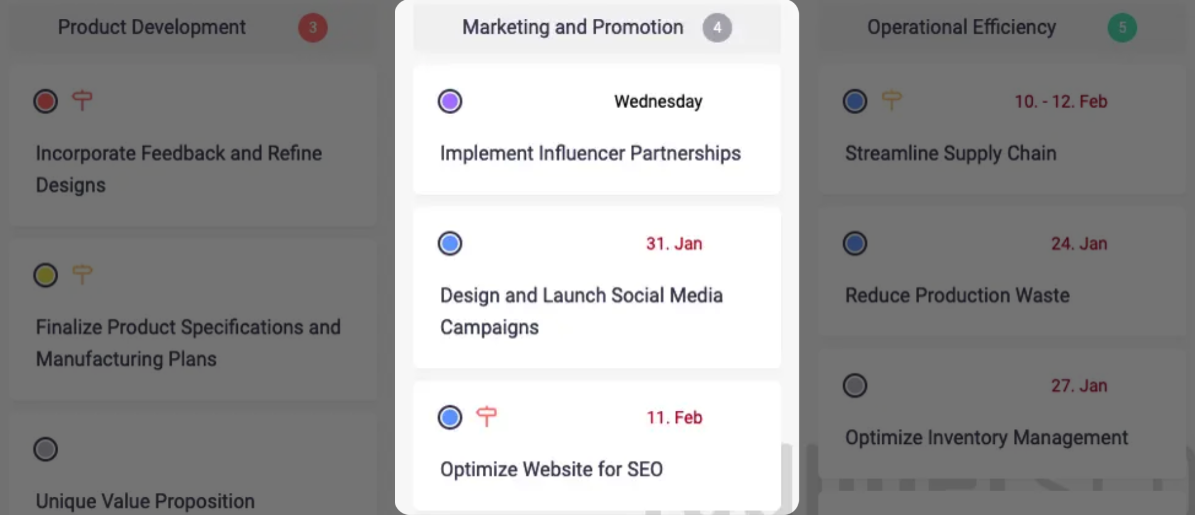Complete the Optimize Website for SEO task
1195x515 pixels.
[450, 417]
